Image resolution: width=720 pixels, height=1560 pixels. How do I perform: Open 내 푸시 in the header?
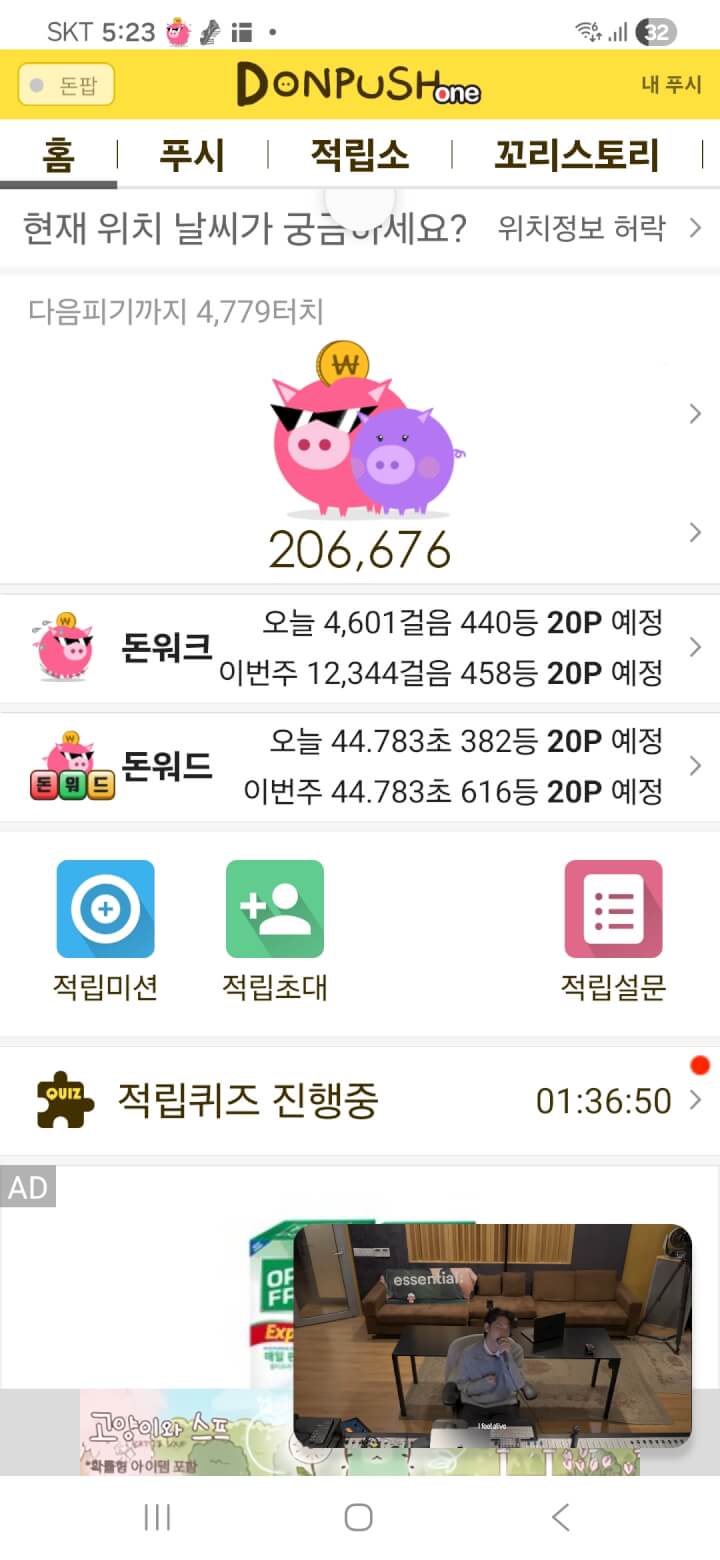pos(671,85)
